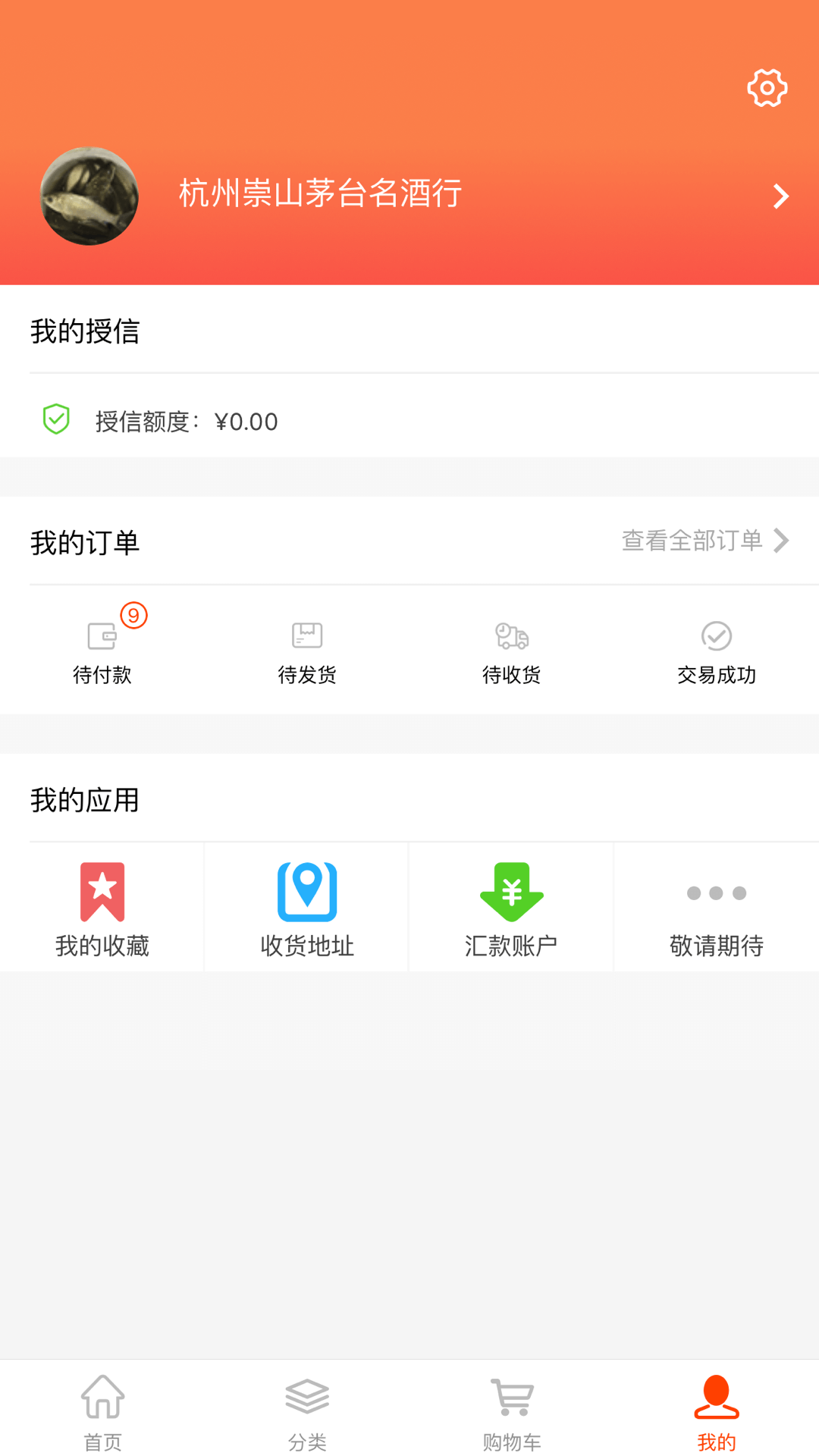Open 待收货 awaiting delivery orders
This screenshot has width=819, height=1456.
click(511, 651)
